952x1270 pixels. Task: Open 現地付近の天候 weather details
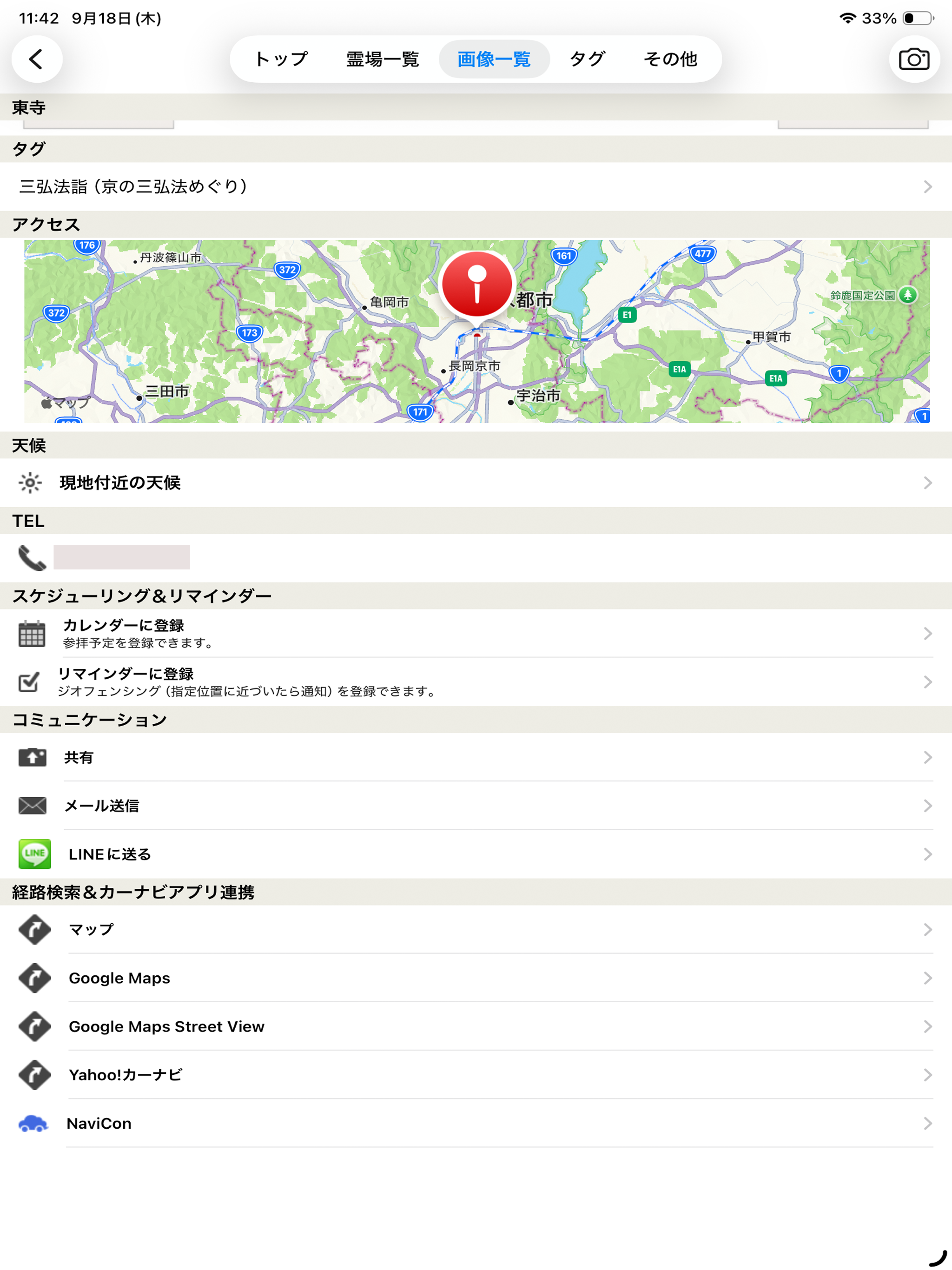(x=120, y=483)
